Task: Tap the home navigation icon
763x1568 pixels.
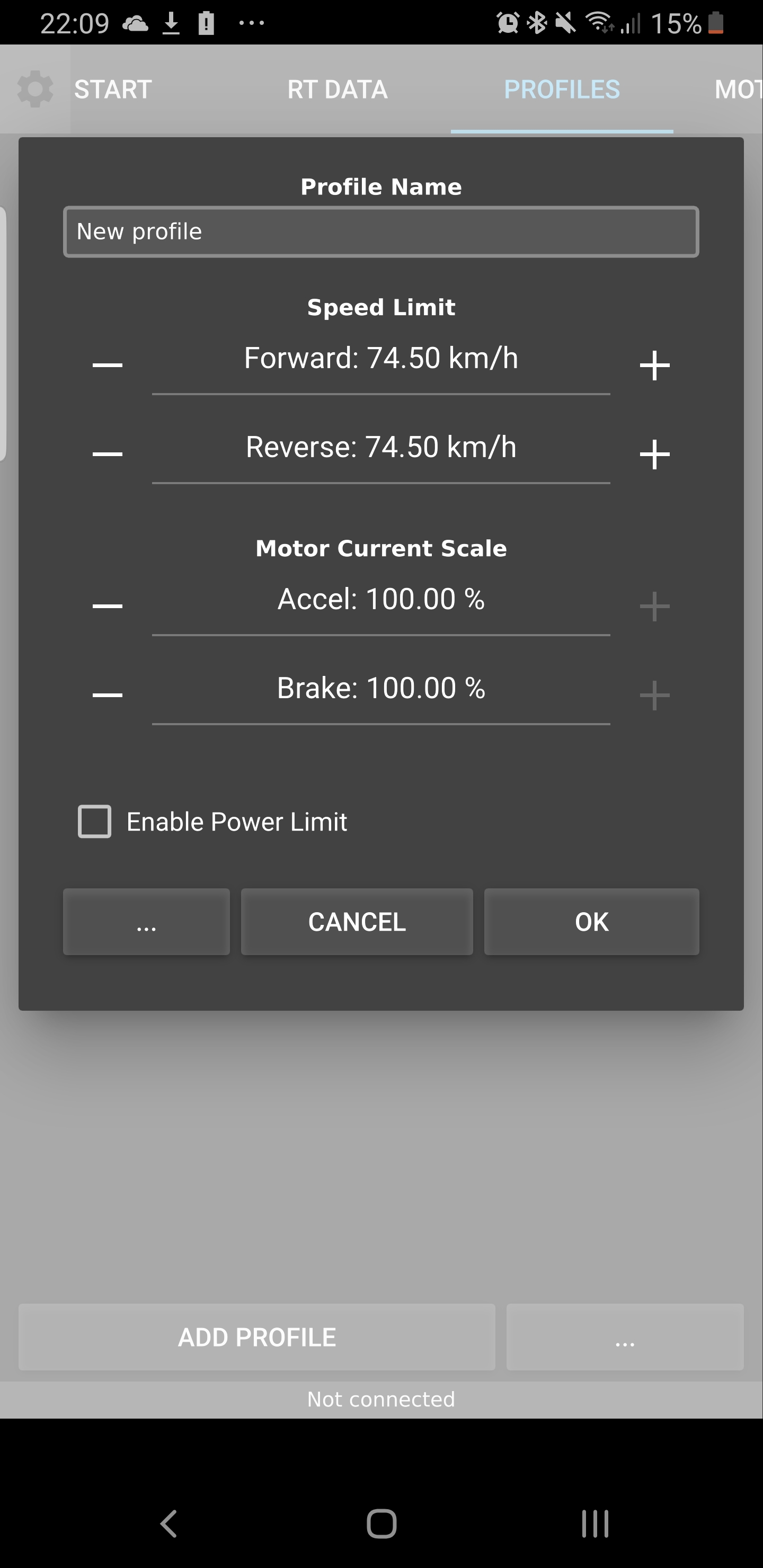Action: (x=381, y=1524)
